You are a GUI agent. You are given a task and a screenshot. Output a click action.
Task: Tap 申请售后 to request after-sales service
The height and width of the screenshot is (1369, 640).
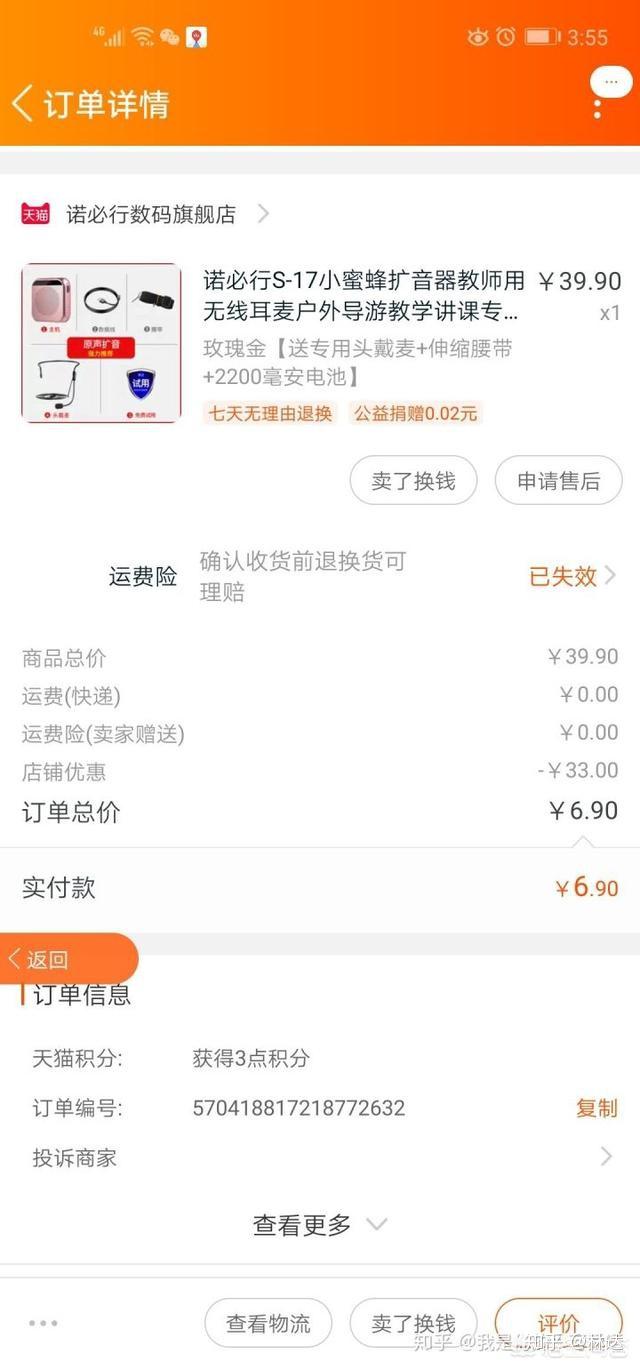pos(558,481)
